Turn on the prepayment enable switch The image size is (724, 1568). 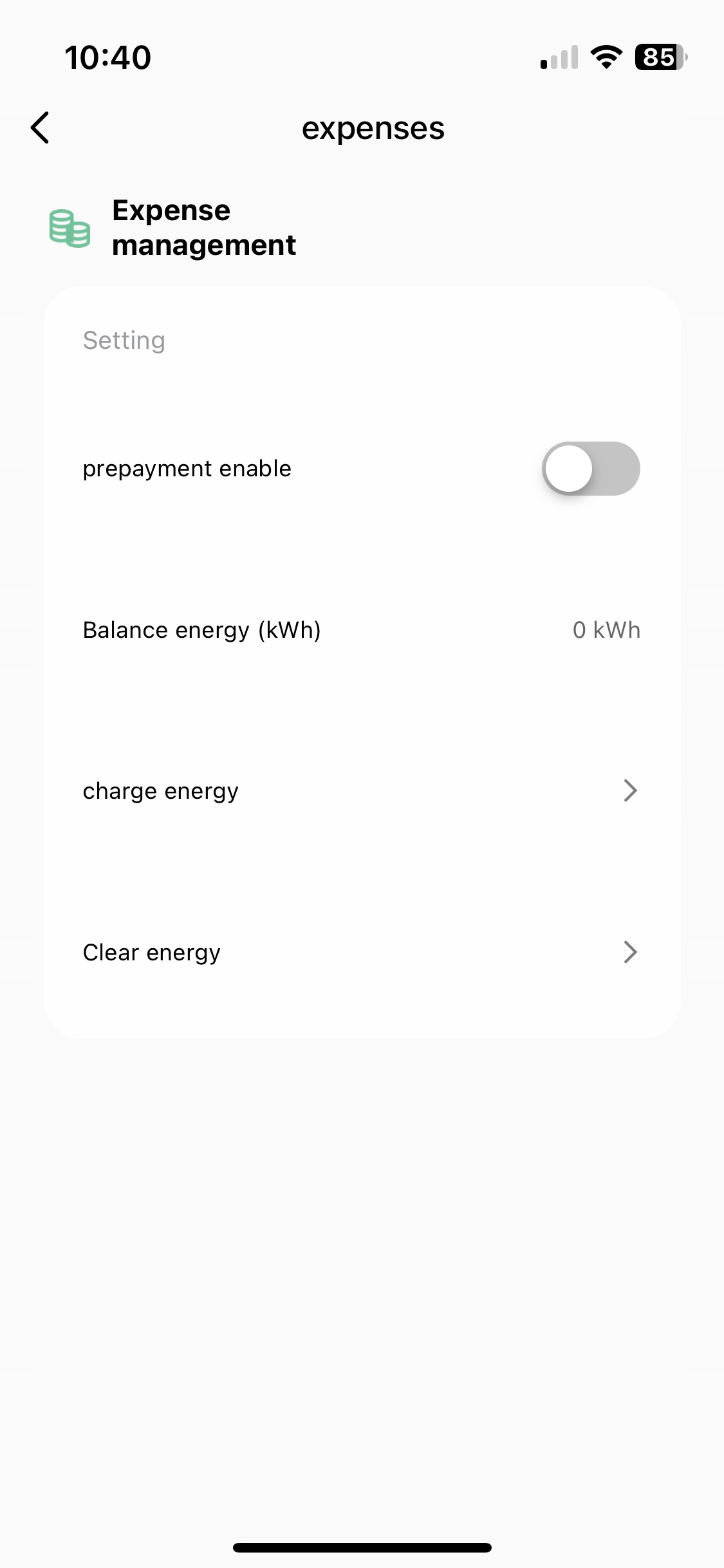(590, 469)
